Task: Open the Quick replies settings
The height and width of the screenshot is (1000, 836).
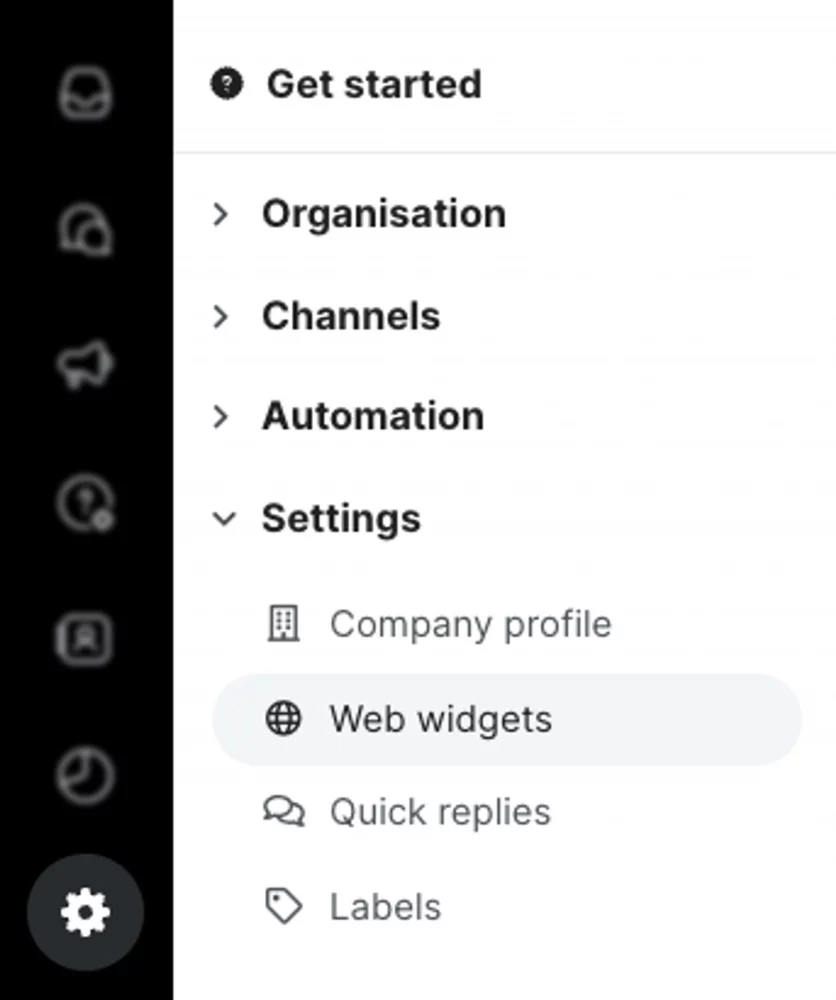Action: point(438,811)
